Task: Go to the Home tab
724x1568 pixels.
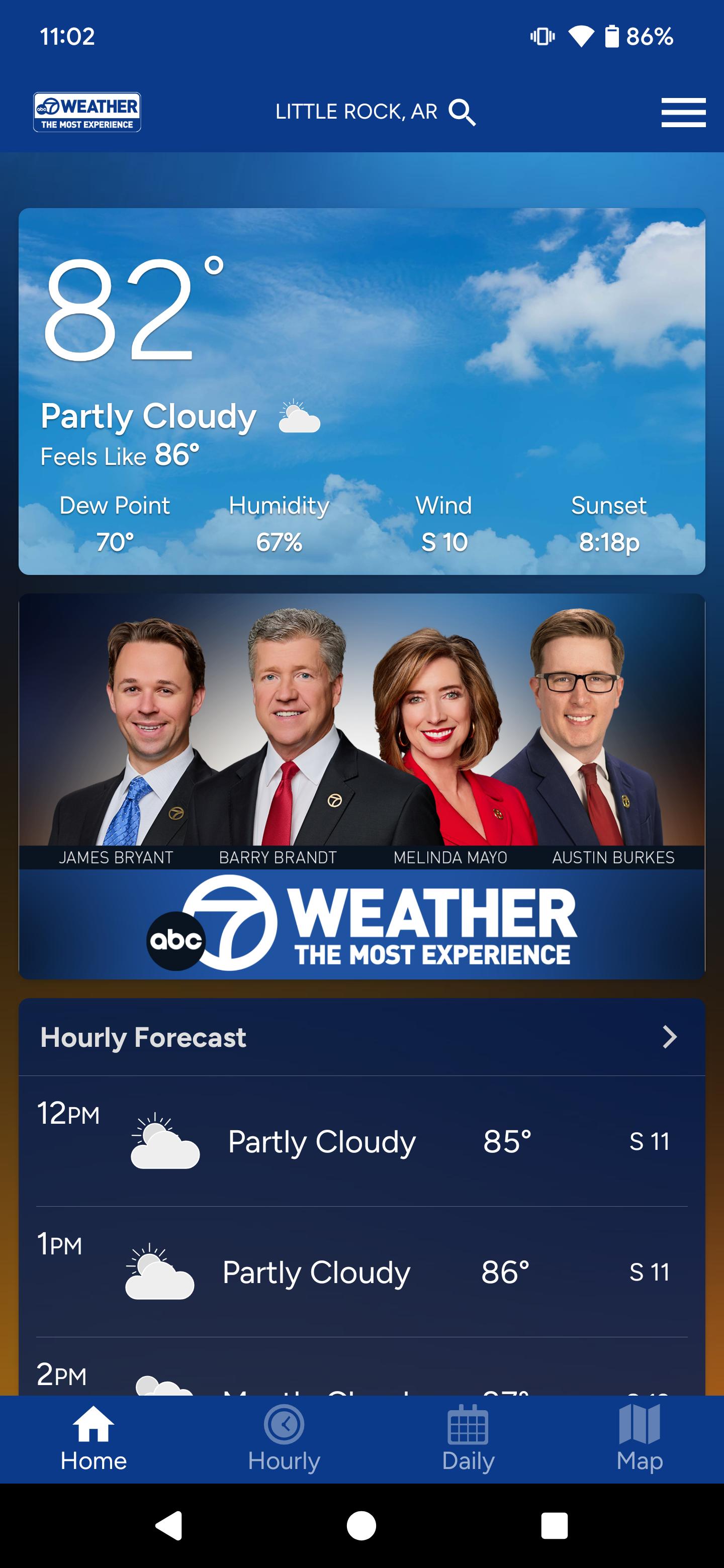Action: (93, 1439)
